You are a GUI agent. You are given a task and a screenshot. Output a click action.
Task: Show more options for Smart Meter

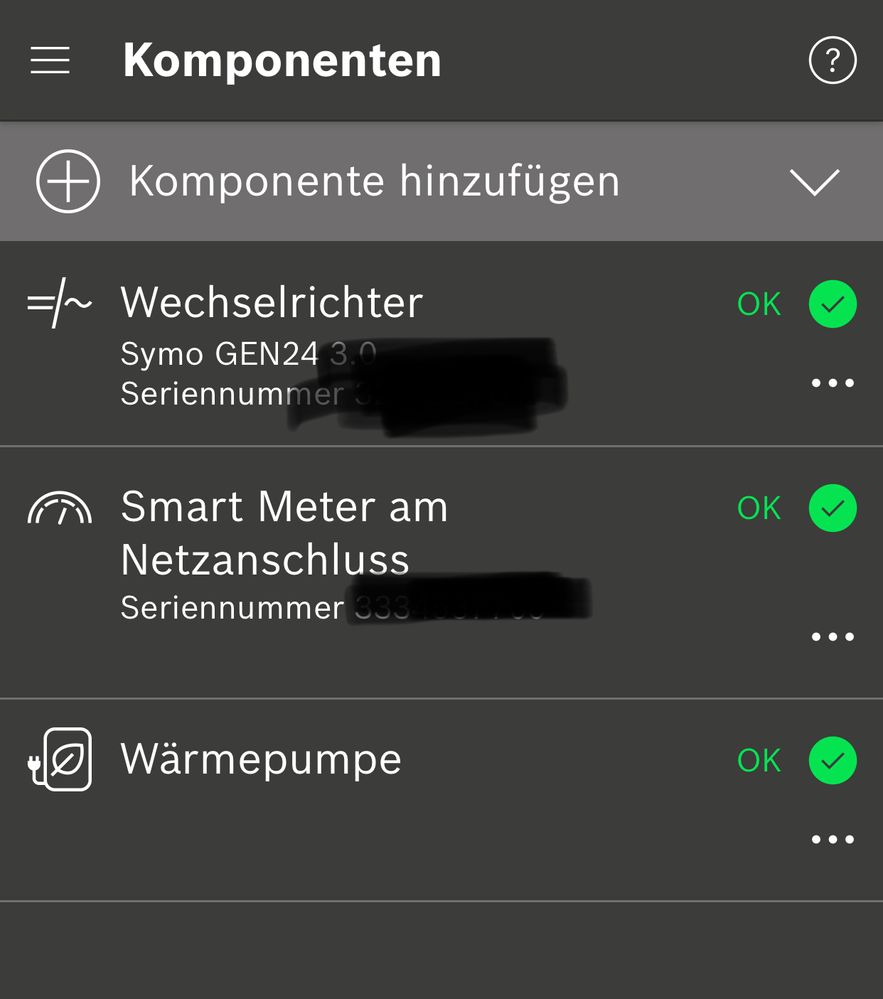832,637
